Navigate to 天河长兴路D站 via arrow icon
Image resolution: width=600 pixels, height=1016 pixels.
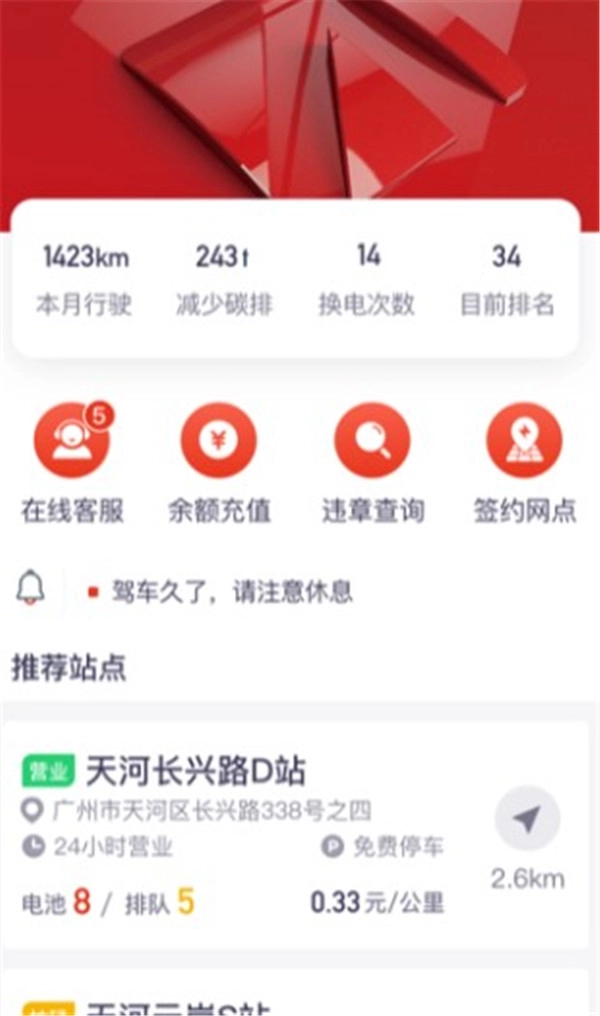(x=527, y=820)
